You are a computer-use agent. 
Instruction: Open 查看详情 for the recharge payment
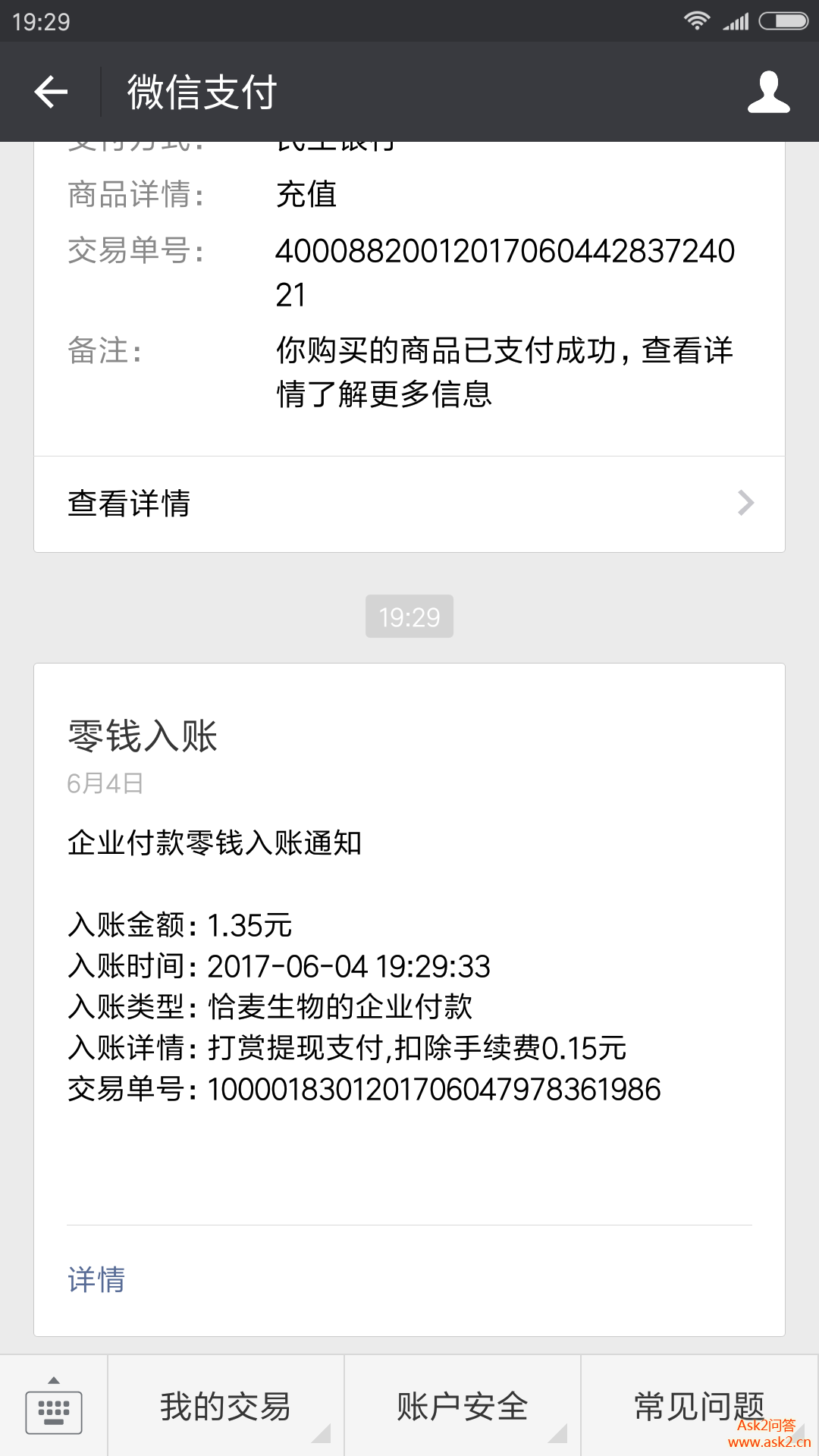tap(409, 504)
